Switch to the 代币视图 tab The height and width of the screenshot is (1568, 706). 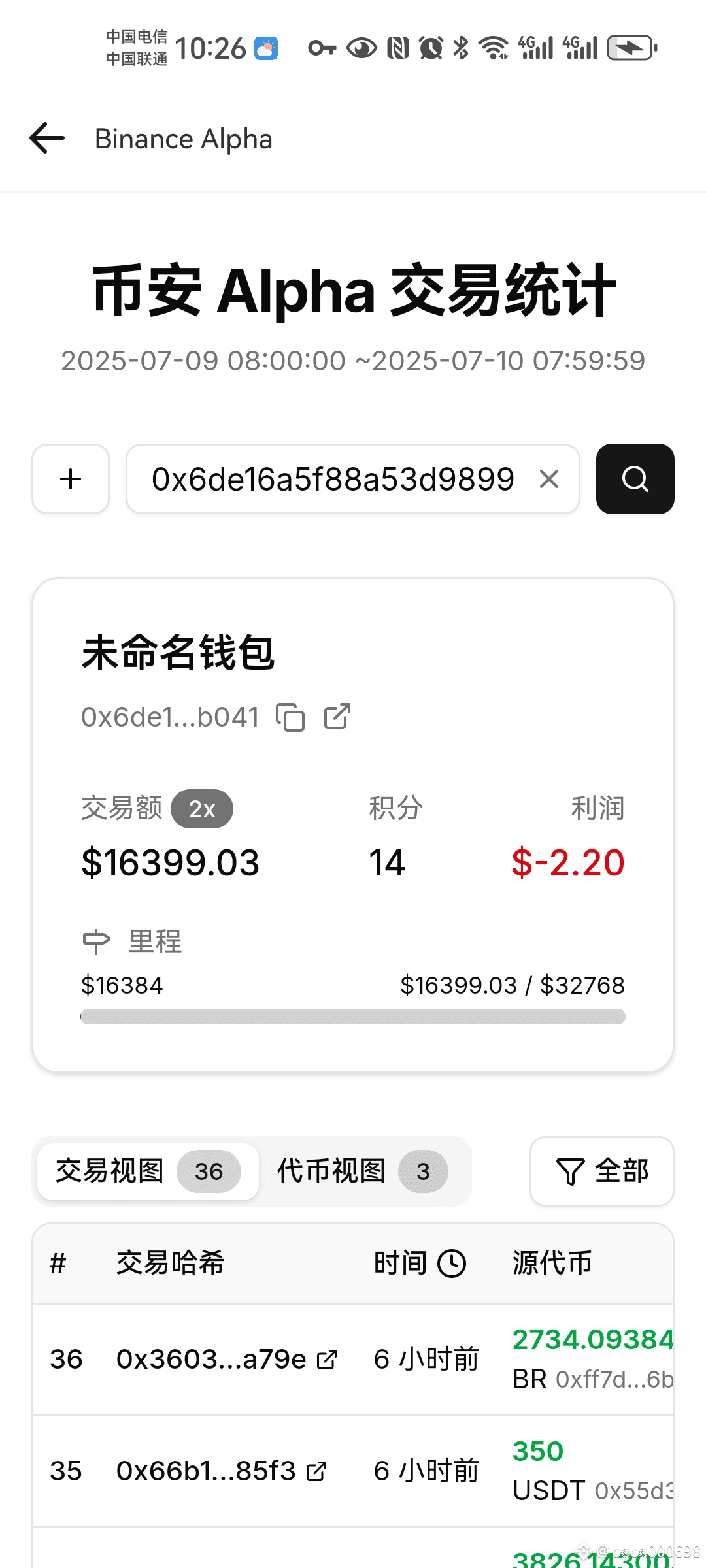pos(363,1171)
